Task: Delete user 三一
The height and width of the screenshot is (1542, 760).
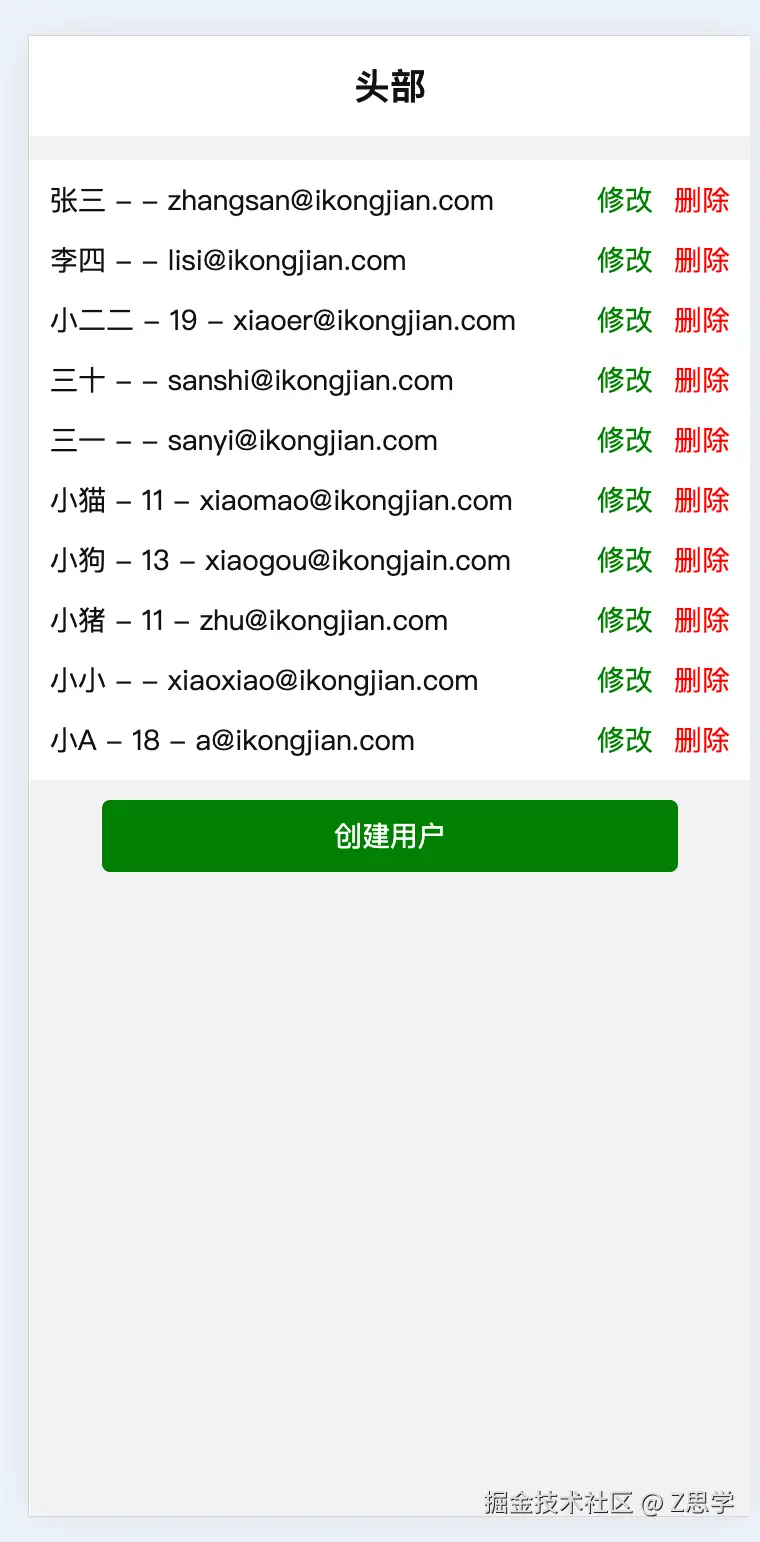Action: pos(702,440)
